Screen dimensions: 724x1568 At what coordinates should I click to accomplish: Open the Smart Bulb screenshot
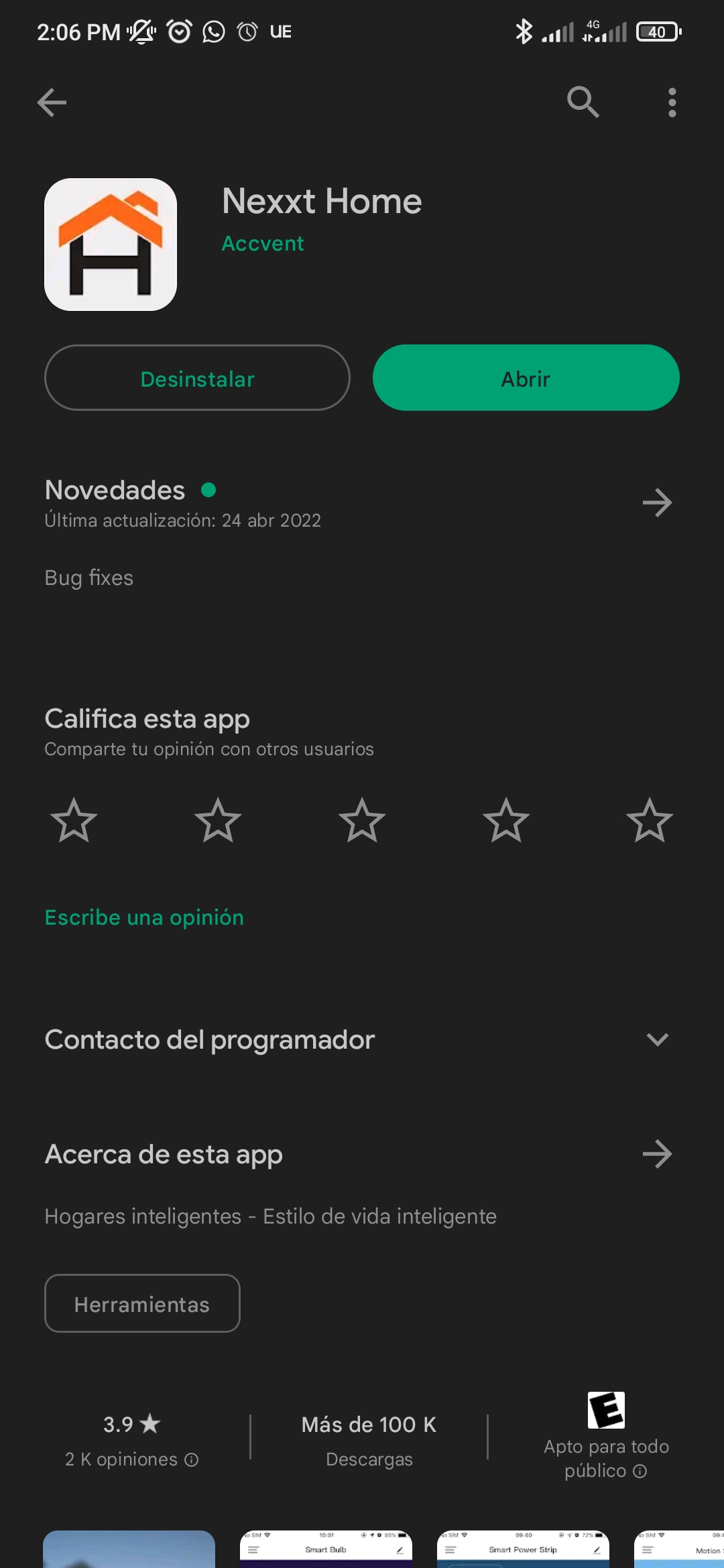pyautogui.click(x=326, y=1549)
